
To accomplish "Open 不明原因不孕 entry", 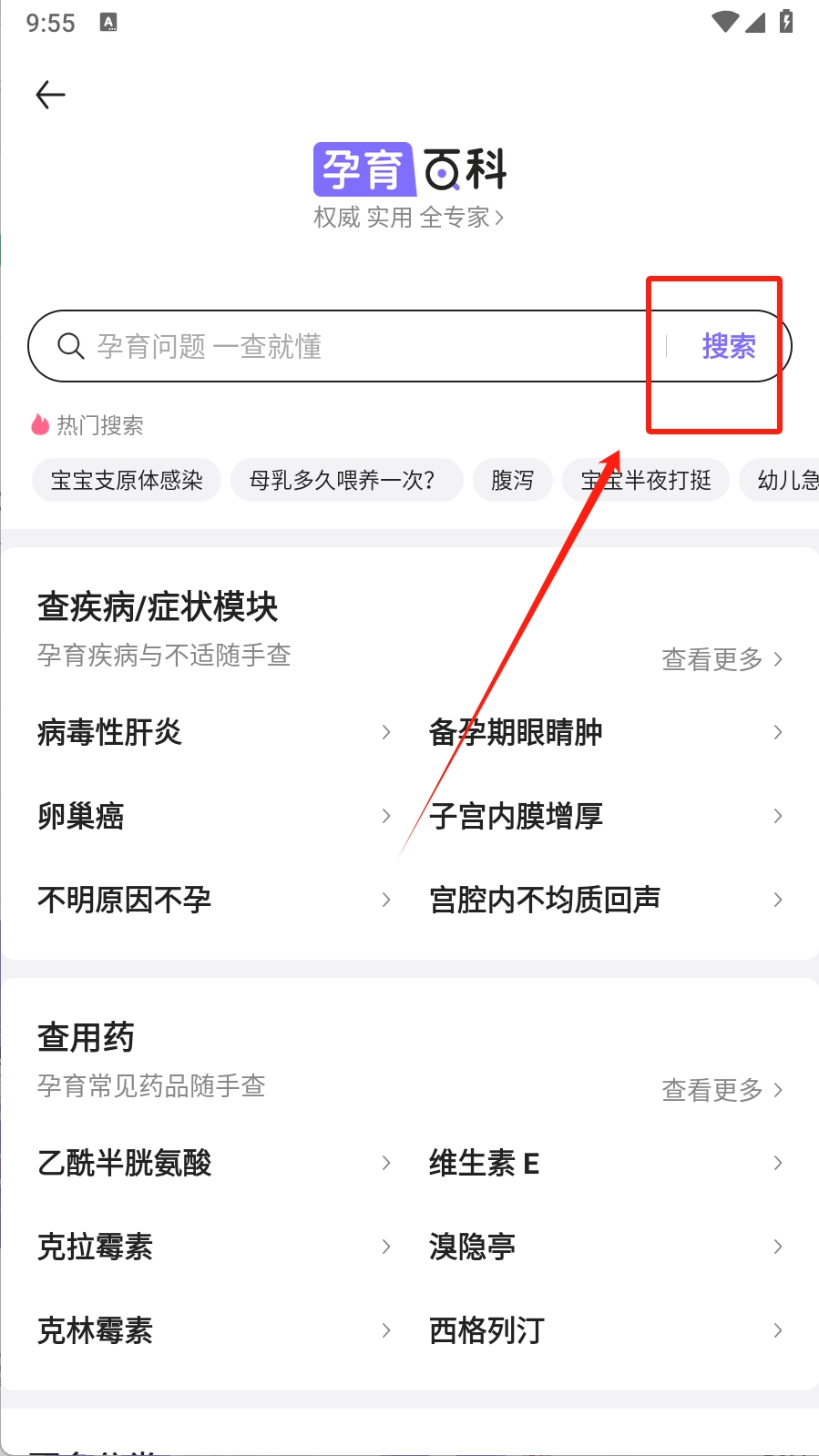I will [x=214, y=900].
